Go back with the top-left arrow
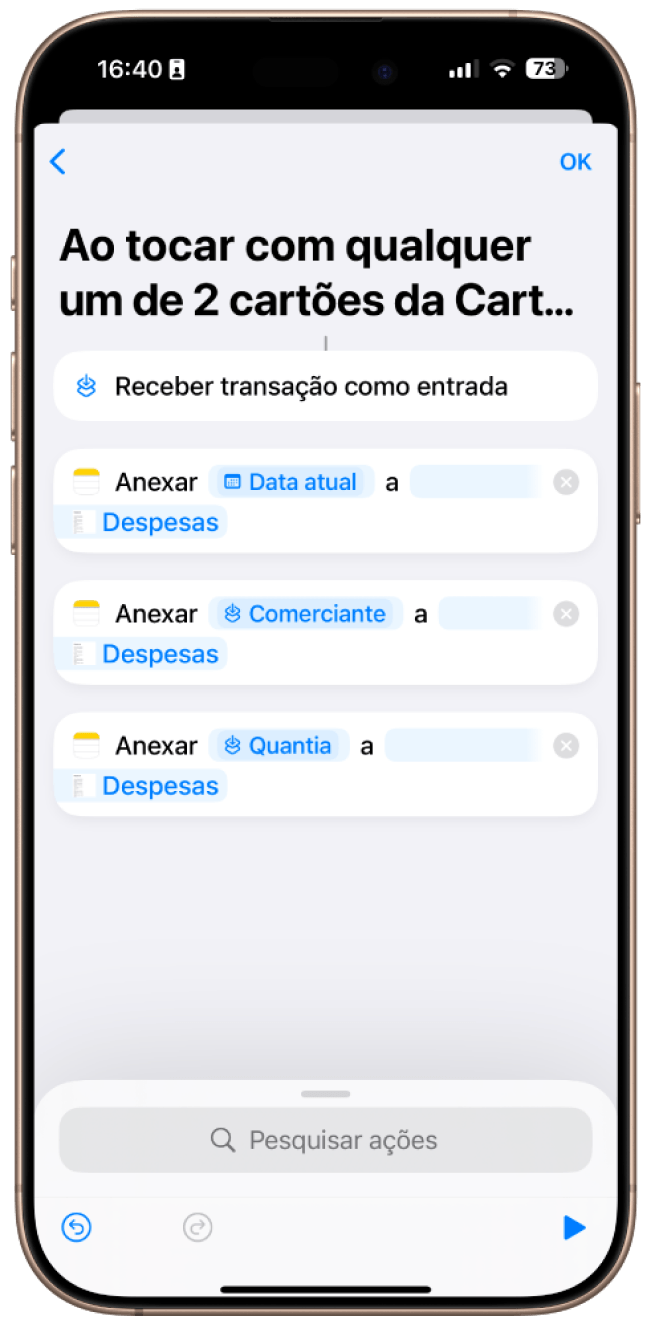The height and width of the screenshot is (1326, 651). pos(58,162)
